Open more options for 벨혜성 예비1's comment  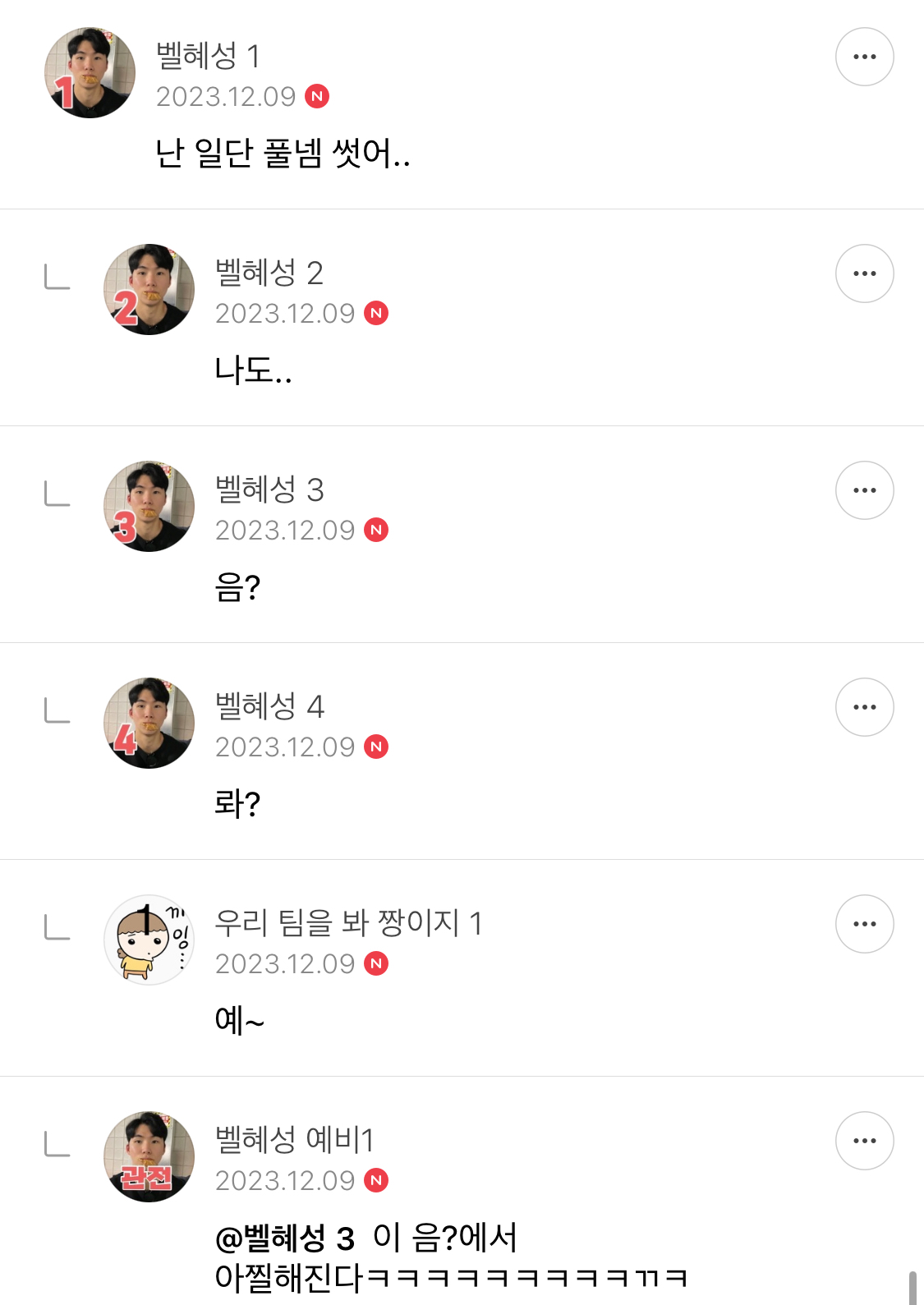(x=862, y=1140)
